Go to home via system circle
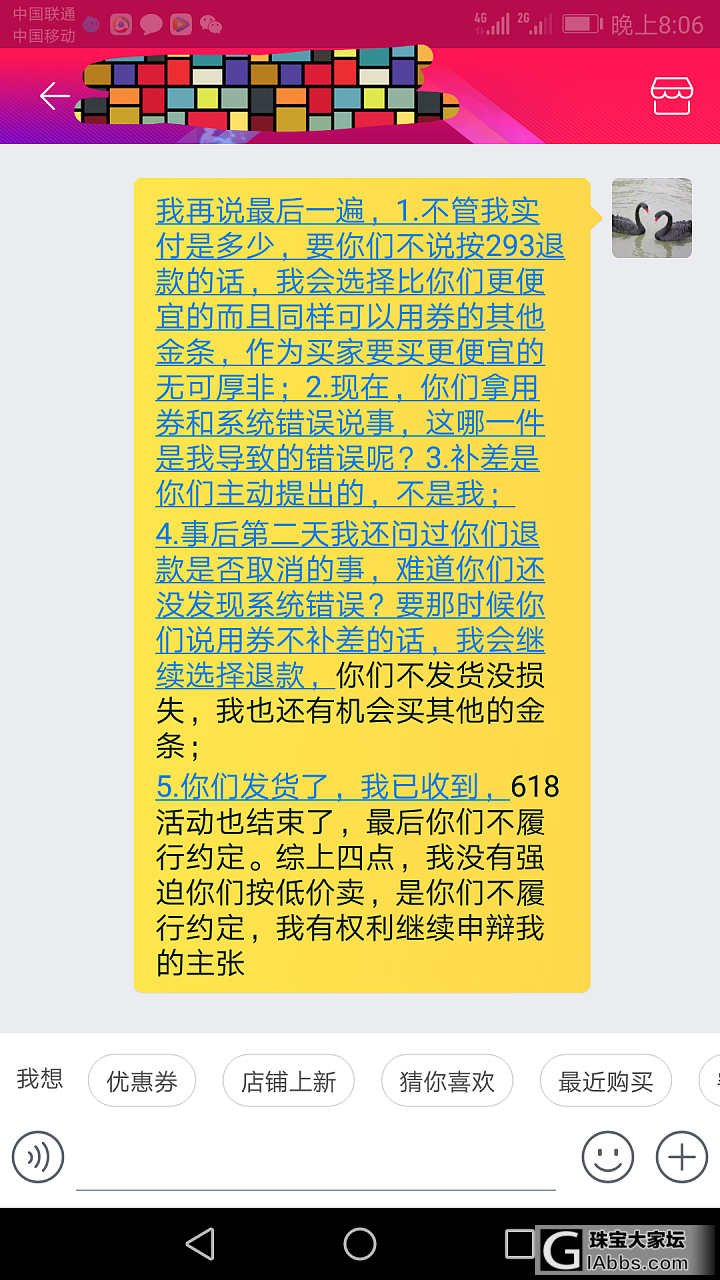This screenshot has width=720, height=1280. click(x=360, y=1244)
